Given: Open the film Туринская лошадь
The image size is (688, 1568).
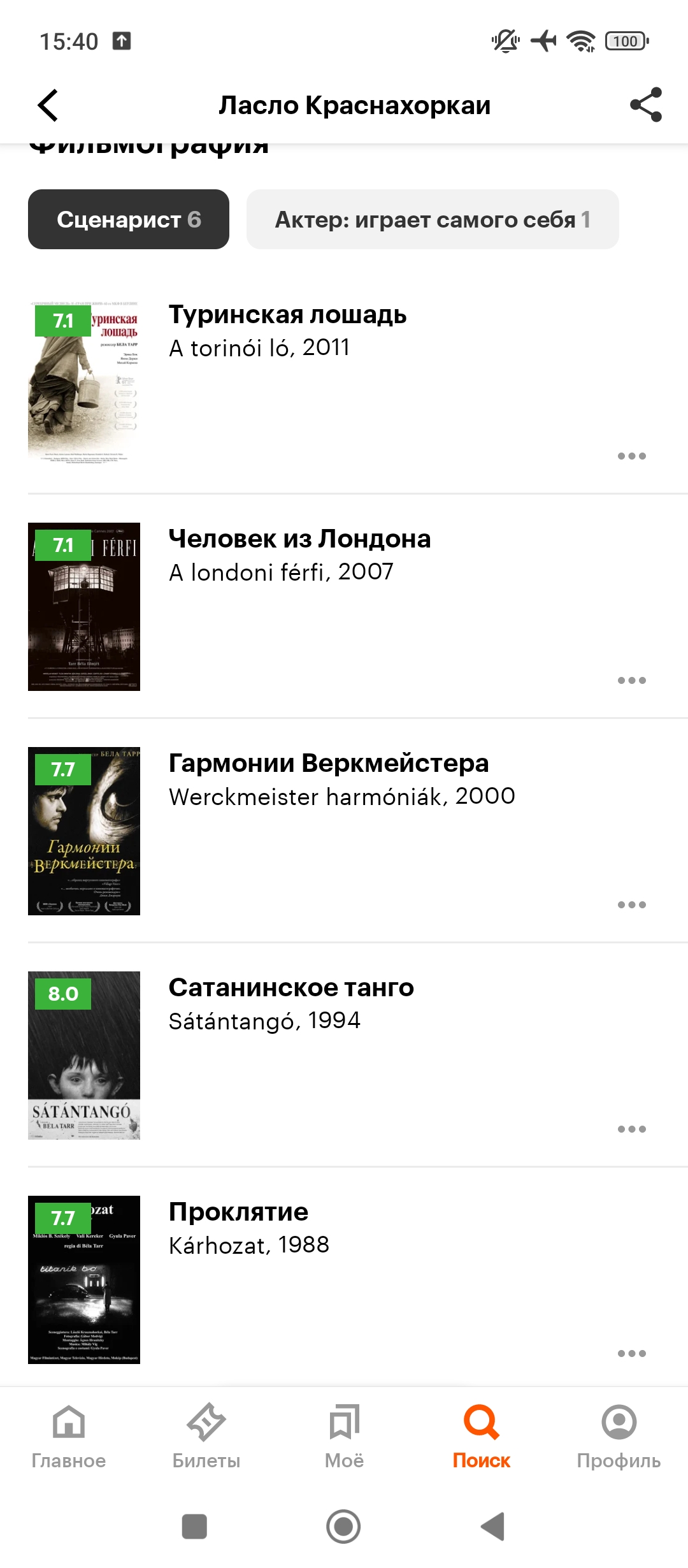Looking at the screenshot, I should tap(287, 316).
